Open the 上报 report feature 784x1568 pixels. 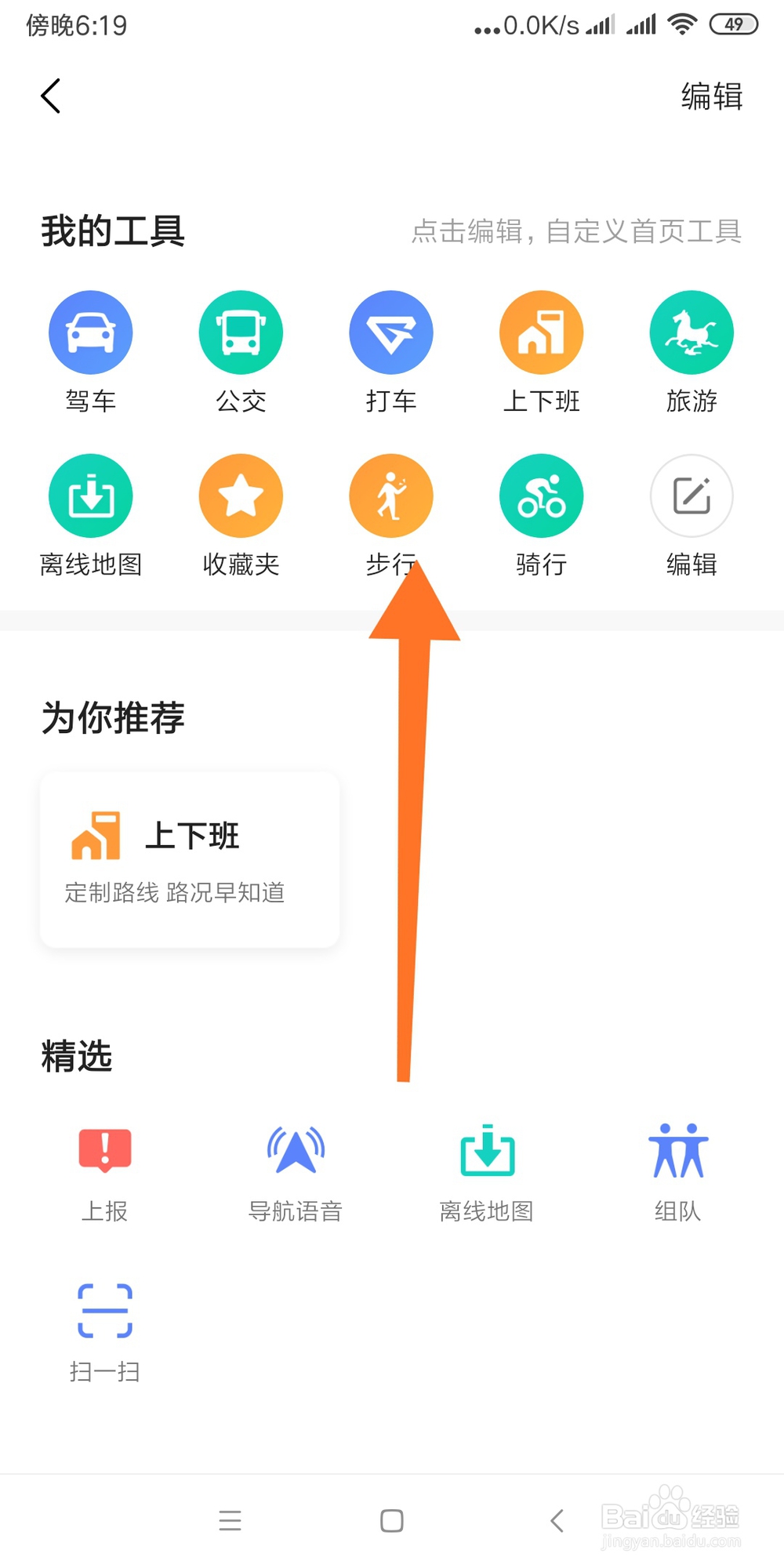click(104, 1152)
